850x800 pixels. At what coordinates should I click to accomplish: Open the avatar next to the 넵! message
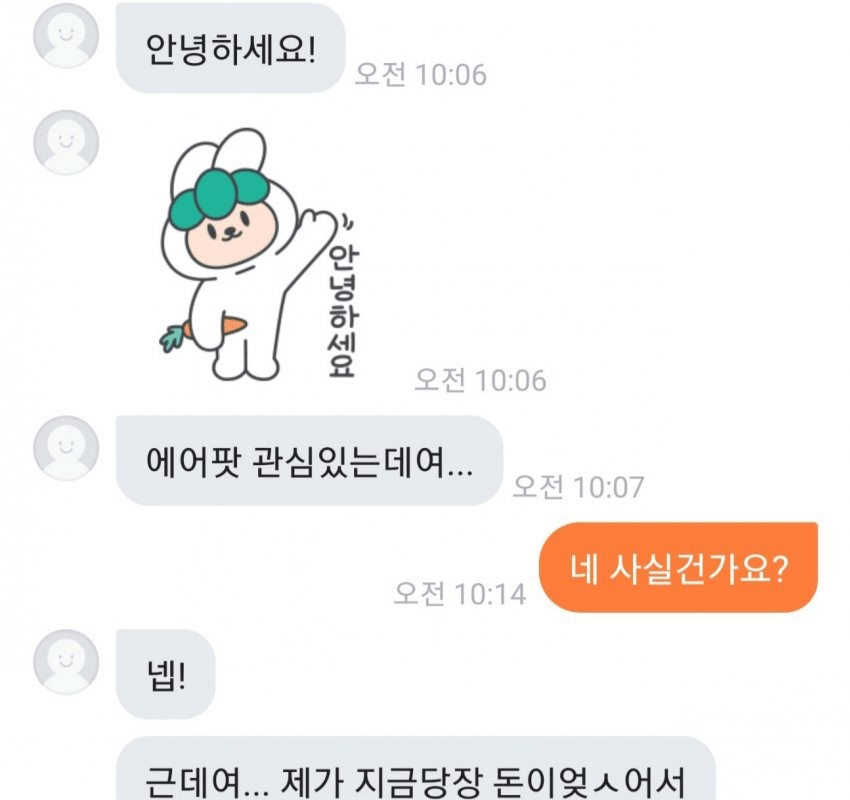(x=67, y=662)
